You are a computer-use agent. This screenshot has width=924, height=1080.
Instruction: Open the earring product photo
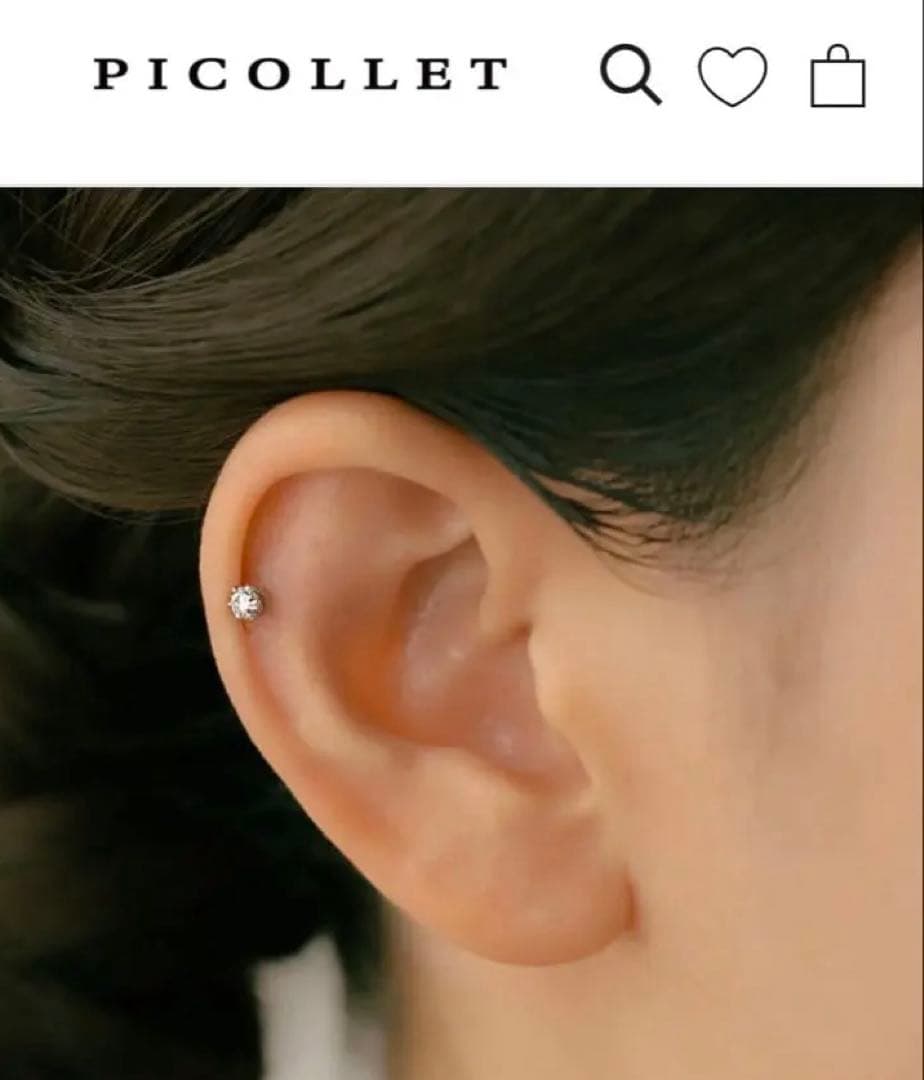pyautogui.click(x=462, y=632)
